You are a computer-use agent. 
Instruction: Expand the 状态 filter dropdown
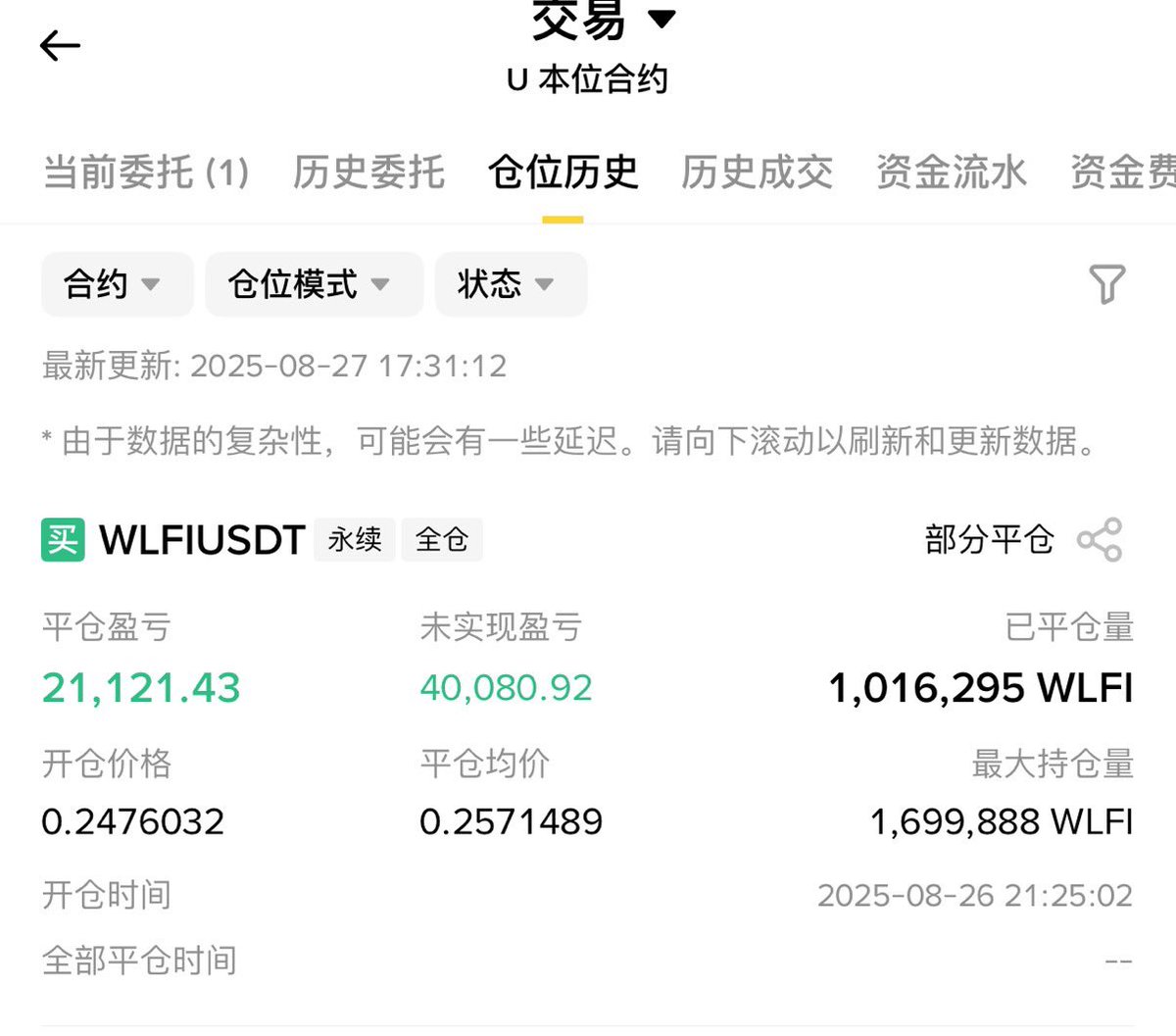click(x=511, y=284)
